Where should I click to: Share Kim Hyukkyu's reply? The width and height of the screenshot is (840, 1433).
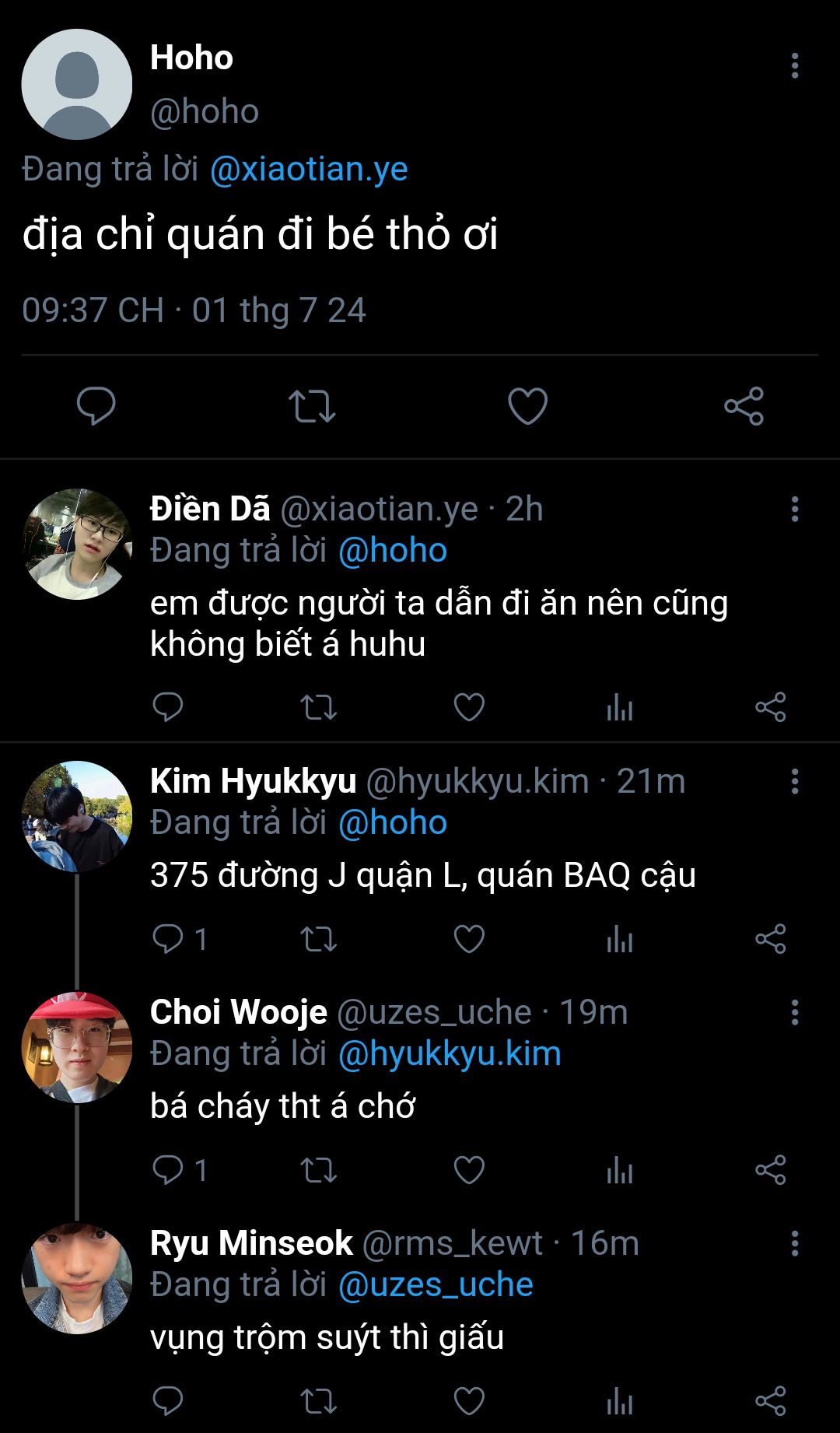pos(771,939)
